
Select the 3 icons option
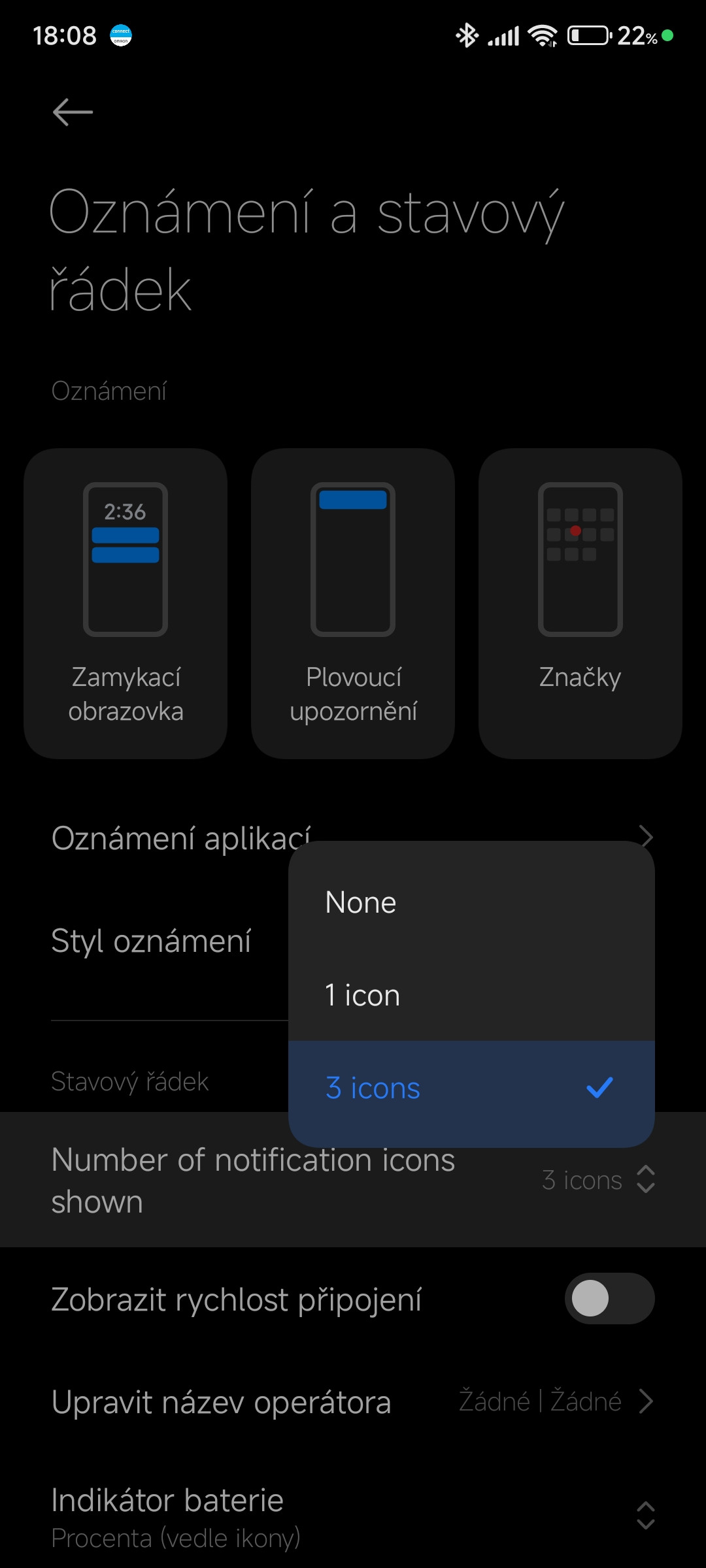471,1088
